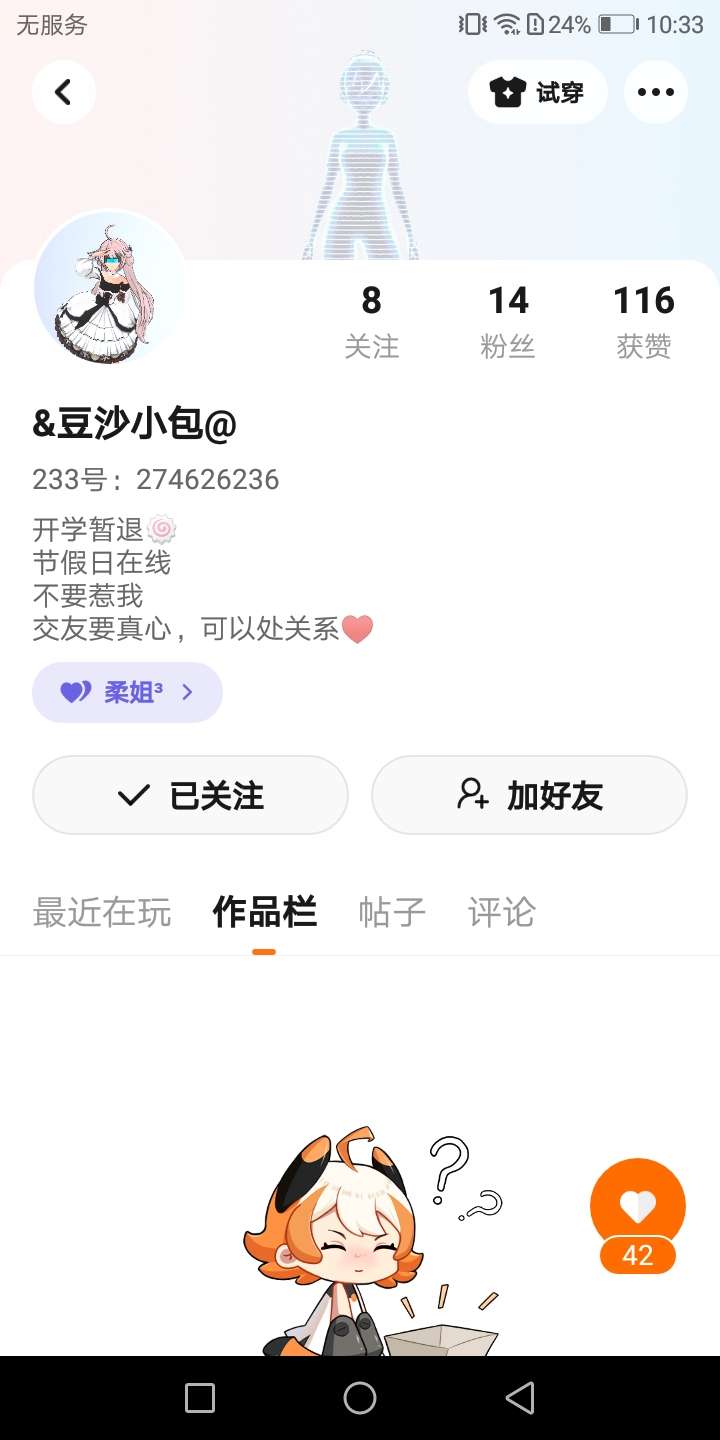This screenshot has width=720, height=1440.
Task: View the 粉丝 followers list
Action: click(x=508, y=320)
